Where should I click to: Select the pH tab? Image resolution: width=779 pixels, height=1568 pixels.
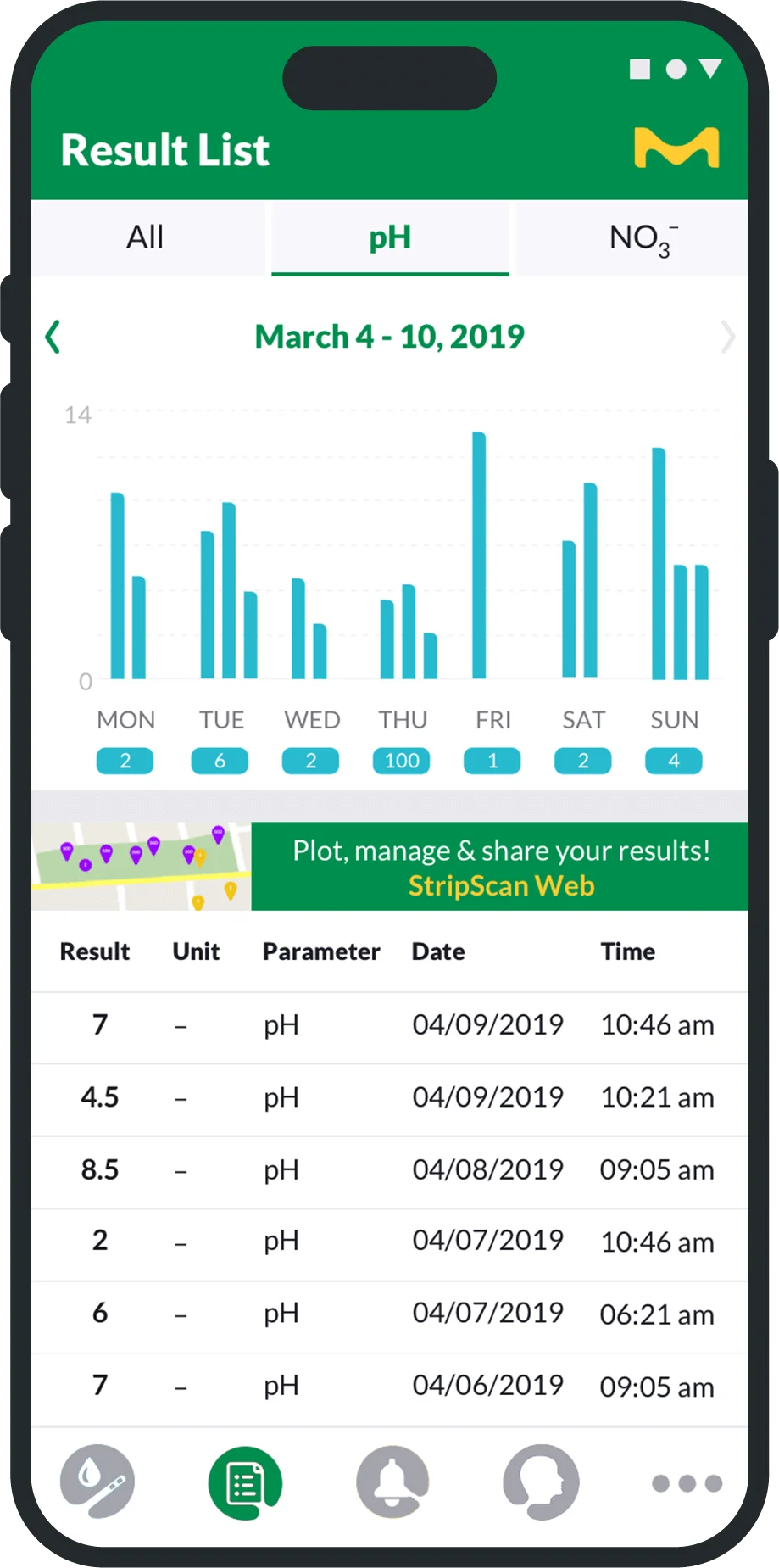point(390,237)
